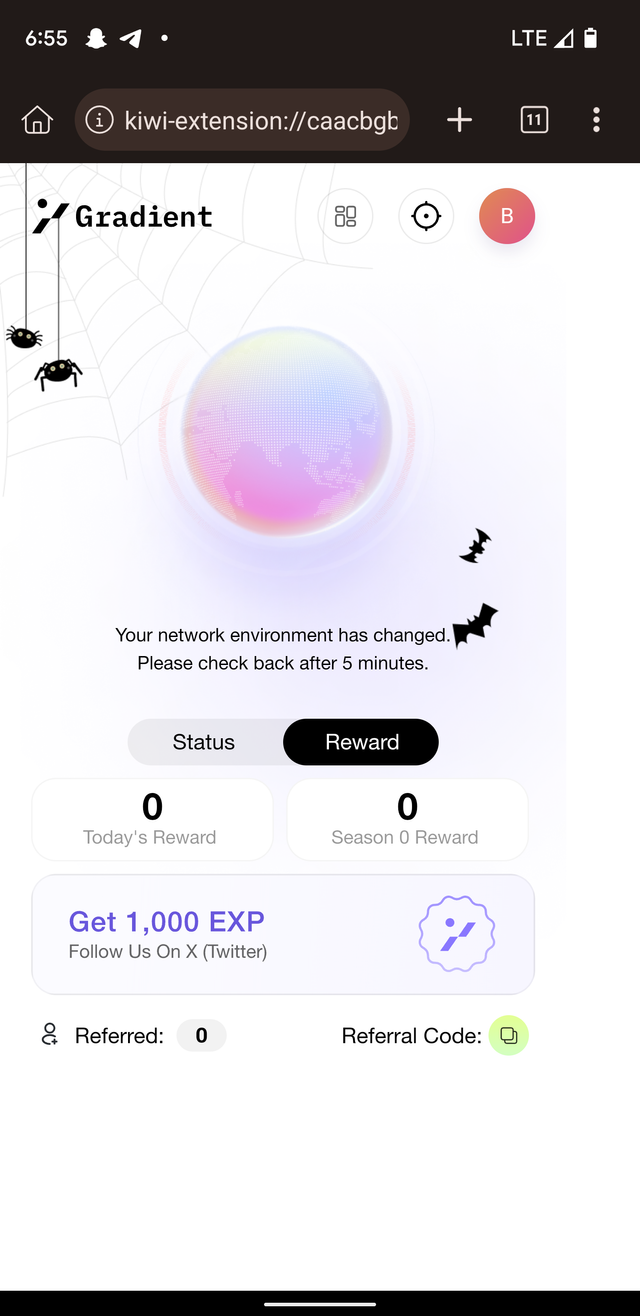Tap the crosshair target icon
The width and height of the screenshot is (640, 1316).
coord(426,216)
